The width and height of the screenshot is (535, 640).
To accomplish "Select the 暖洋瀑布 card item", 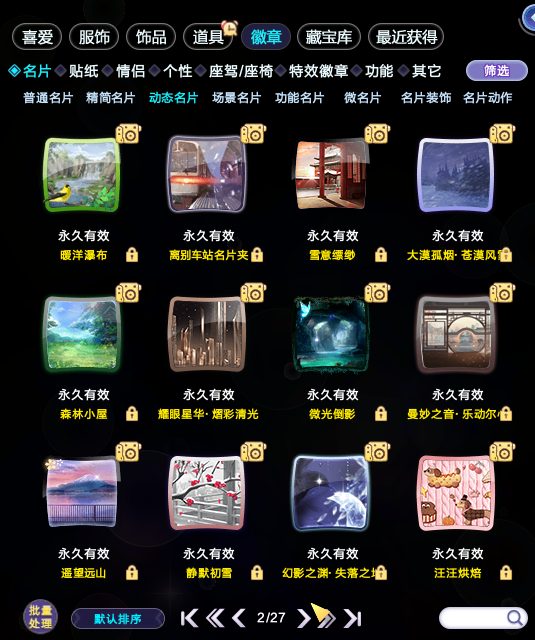I will [82, 175].
